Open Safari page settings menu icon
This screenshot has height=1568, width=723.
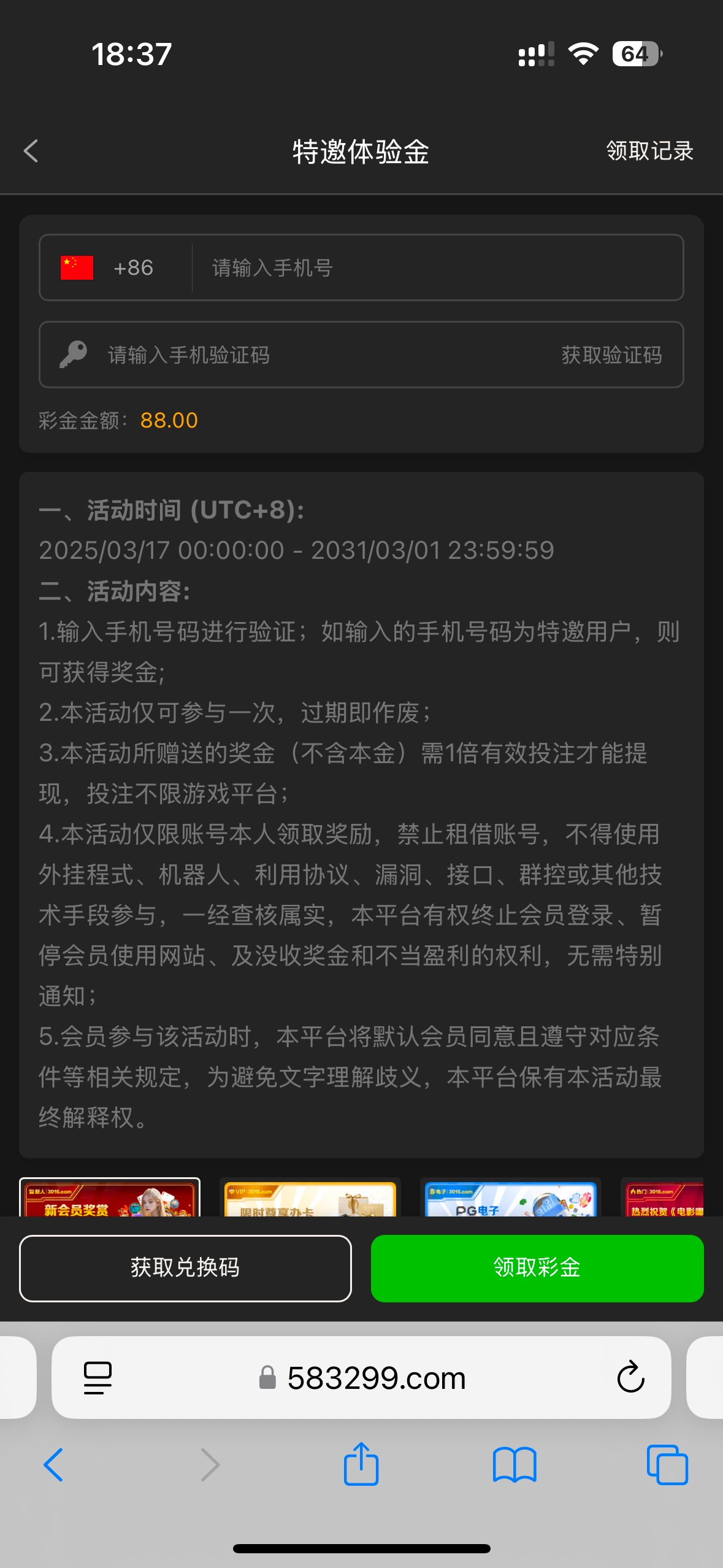point(98,1377)
